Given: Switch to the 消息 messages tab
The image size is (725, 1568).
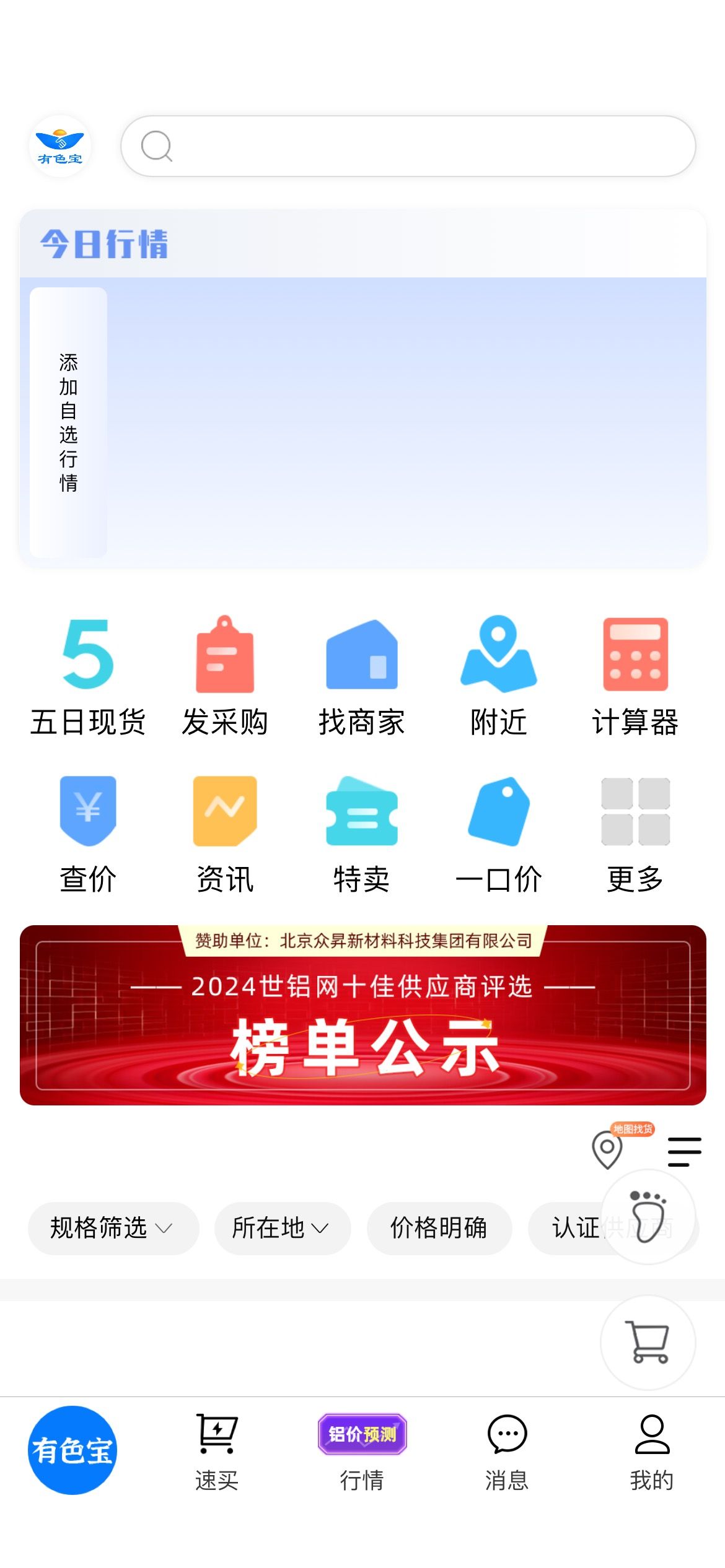Looking at the screenshot, I should [x=507, y=1452].
